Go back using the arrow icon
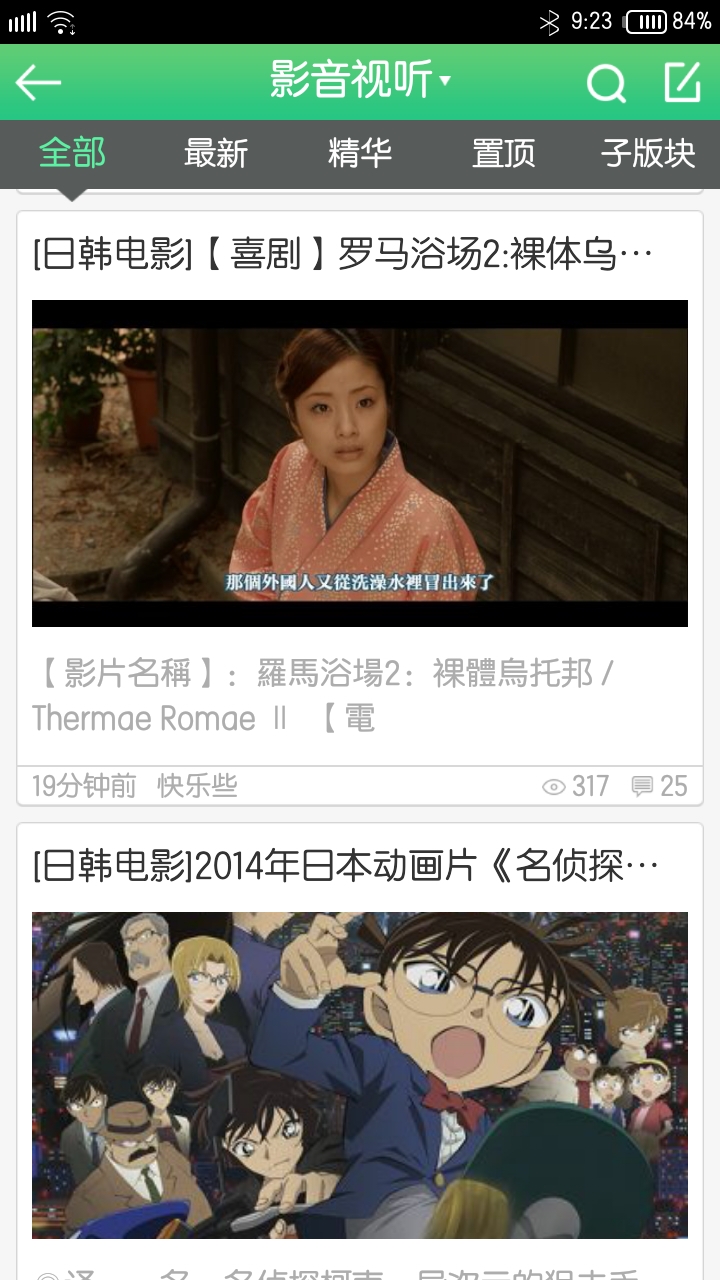 40,82
